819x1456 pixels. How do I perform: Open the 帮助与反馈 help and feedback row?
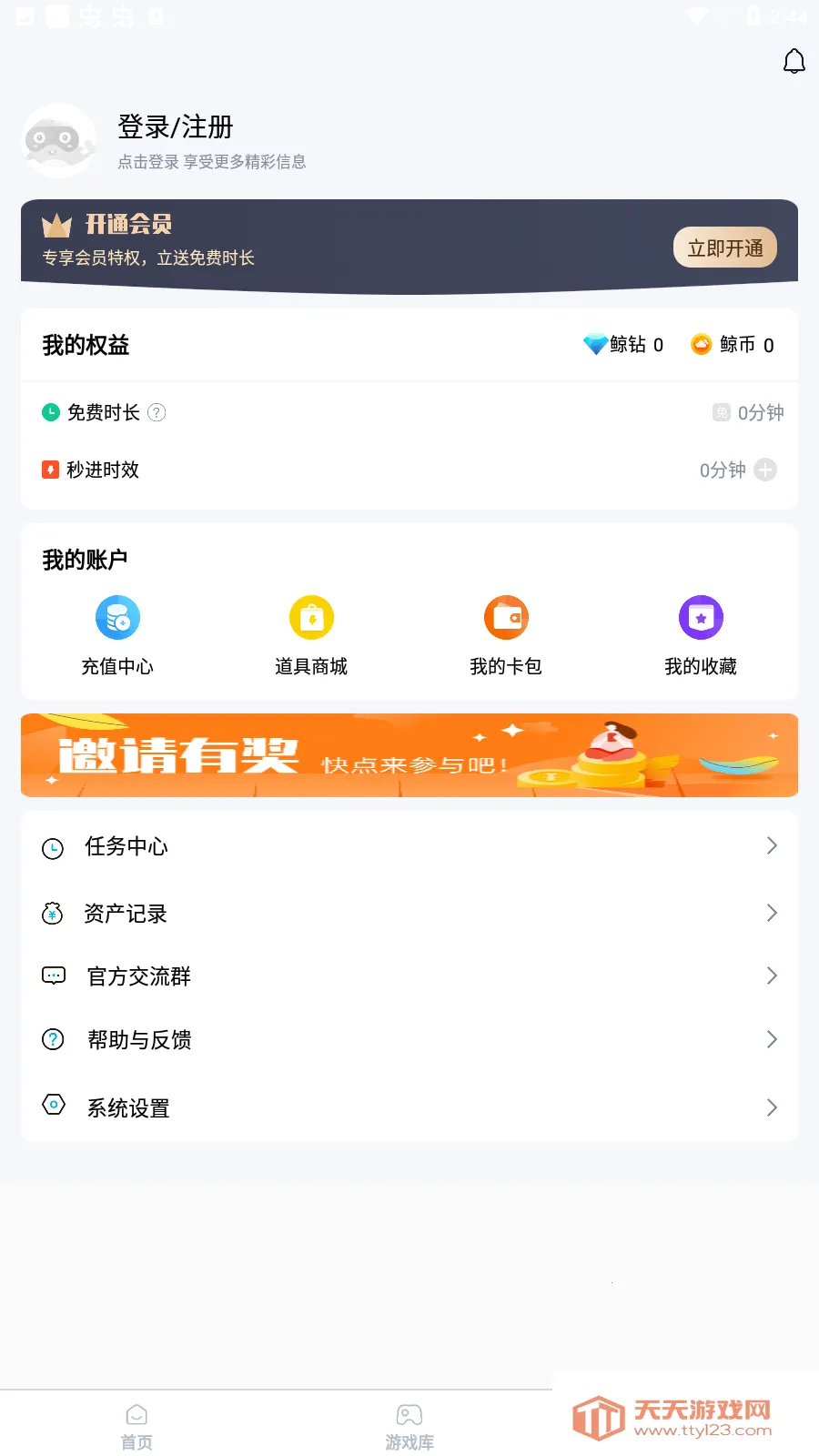click(x=408, y=1040)
